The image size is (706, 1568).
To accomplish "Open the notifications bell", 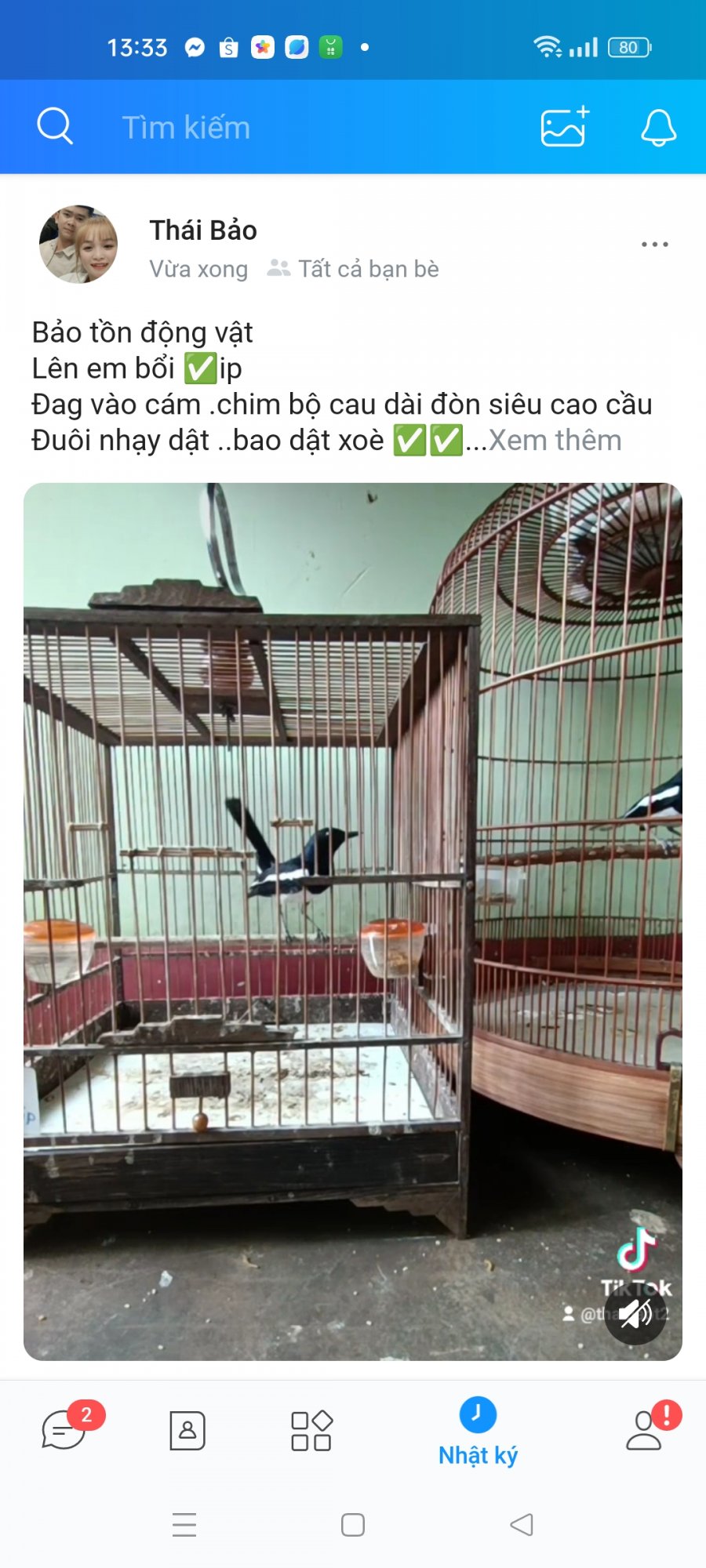I will 658,127.
